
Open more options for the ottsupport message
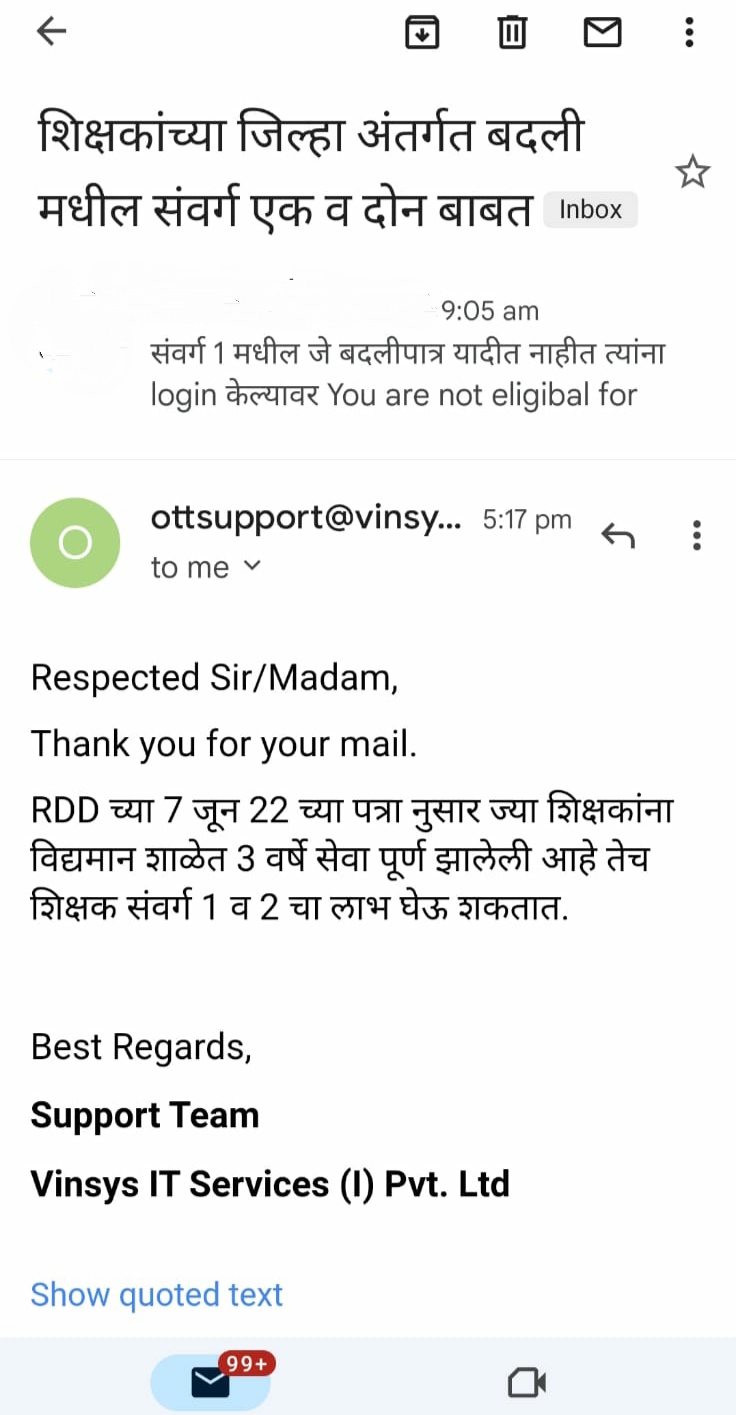coord(697,536)
